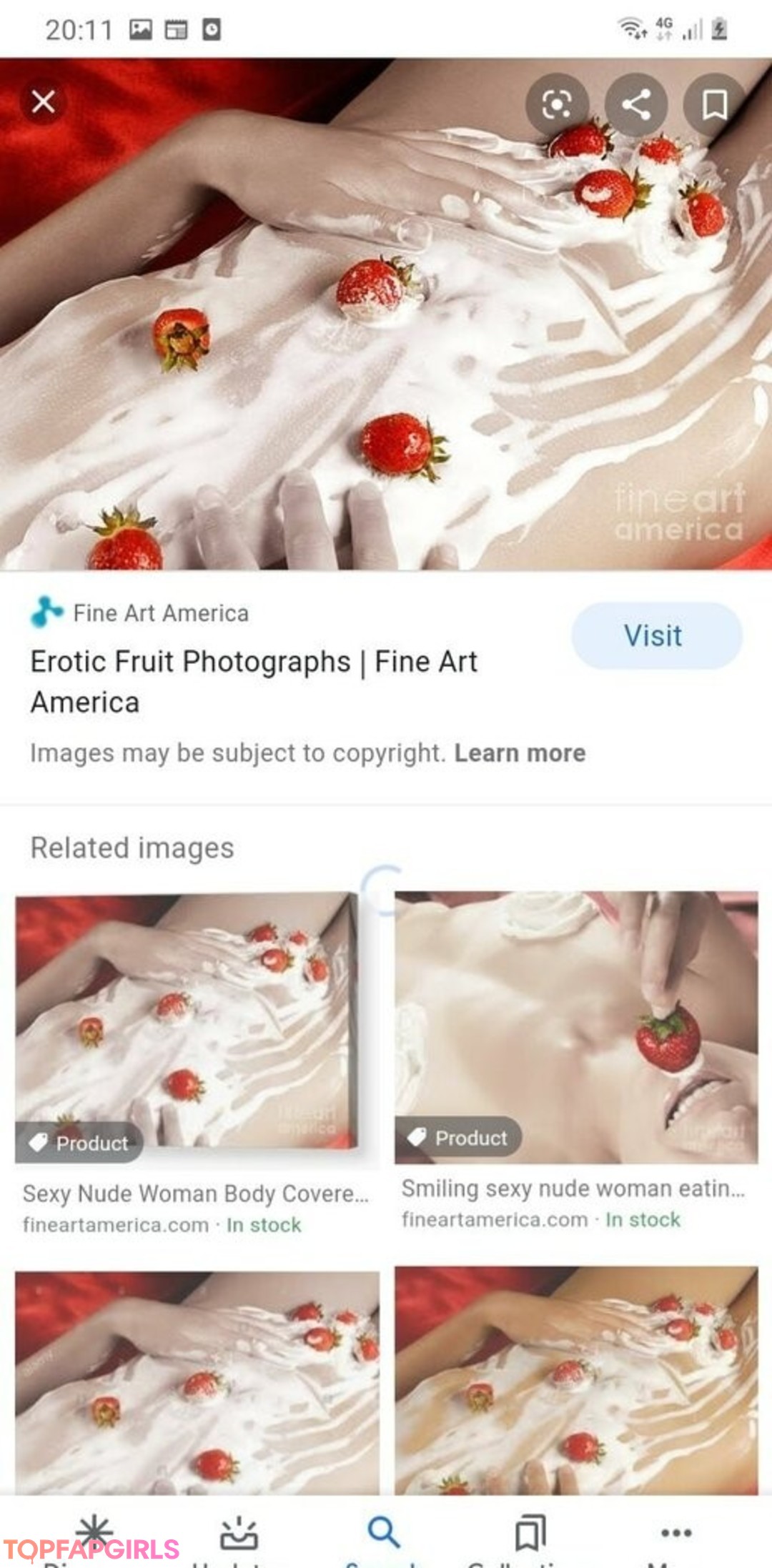Share this image
772x1568 pixels.
(635, 105)
